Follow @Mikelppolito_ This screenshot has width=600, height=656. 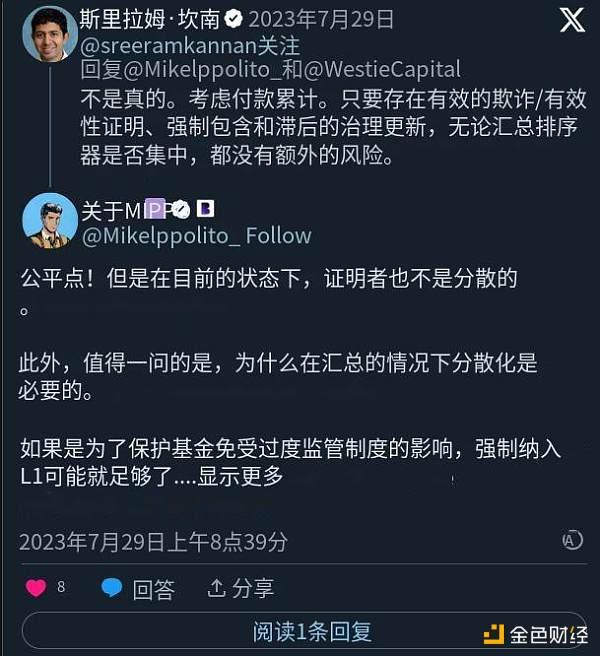point(282,236)
